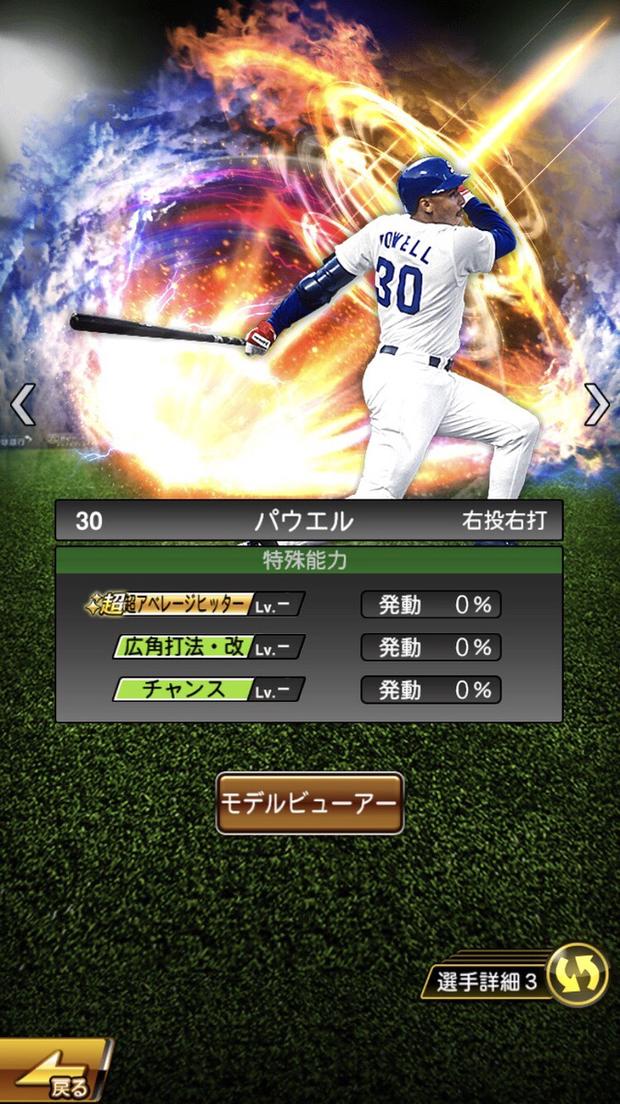The image size is (620, 1104).
Task: Go back with the 戻る button
Action: tap(55, 1074)
